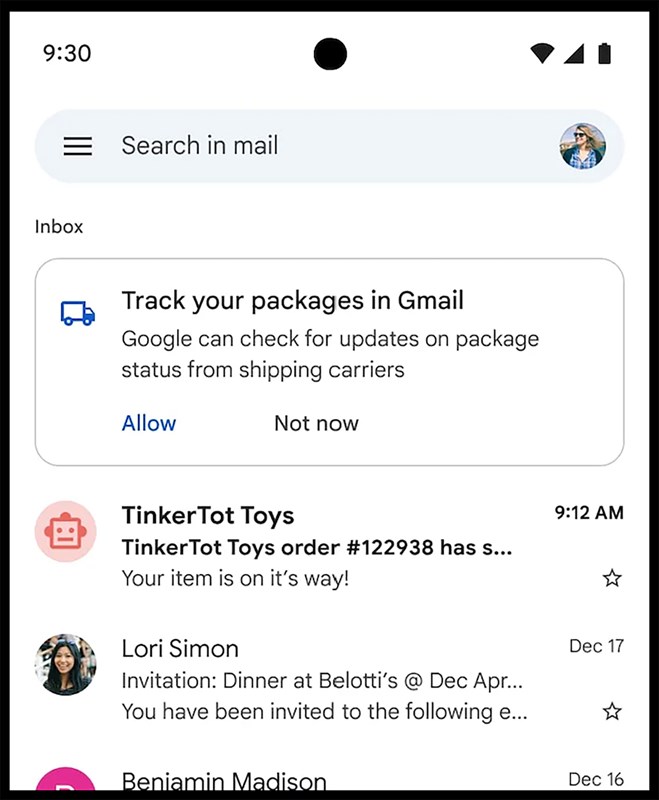Dismiss package tracking with Not now
This screenshot has width=659, height=800.
[316, 423]
